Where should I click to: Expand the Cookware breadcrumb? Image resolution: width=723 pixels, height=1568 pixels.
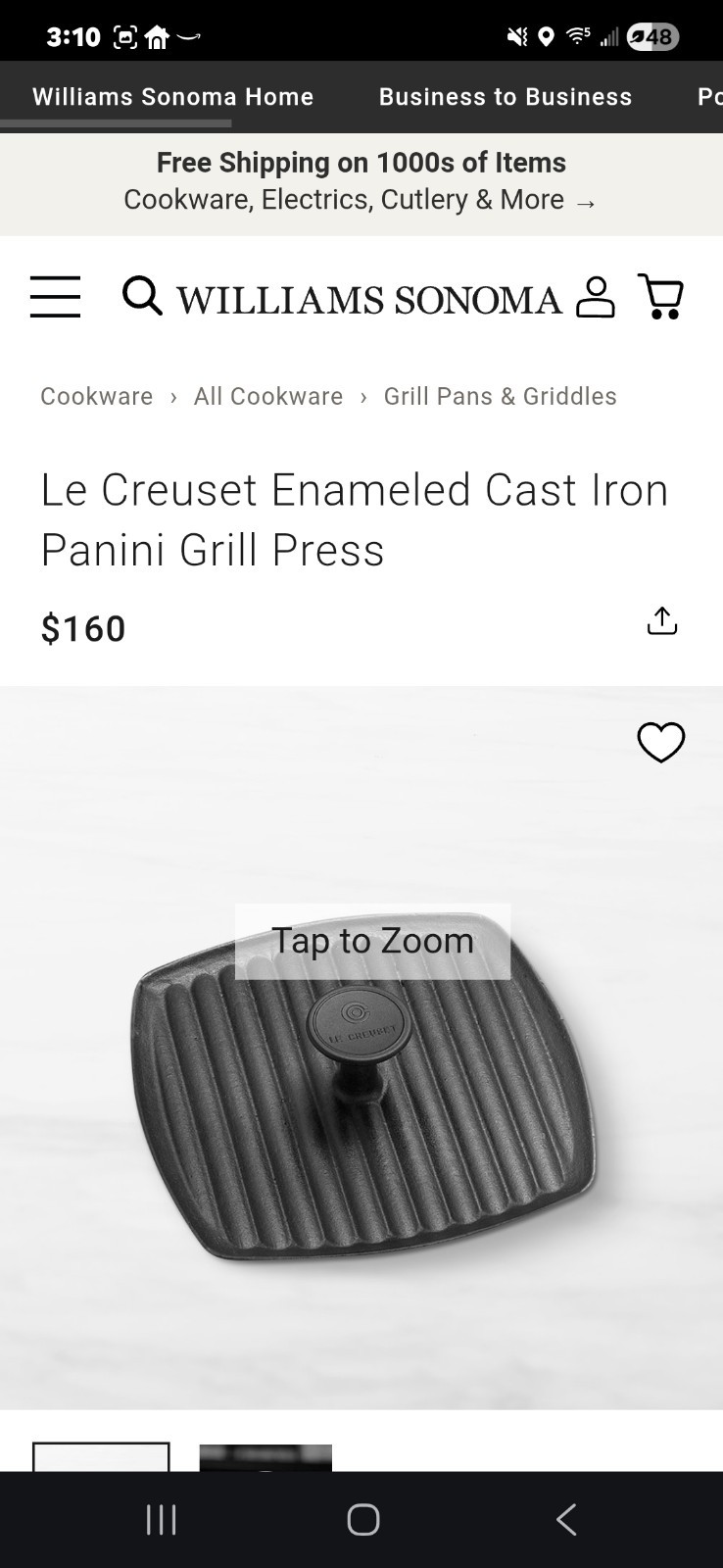point(96,396)
